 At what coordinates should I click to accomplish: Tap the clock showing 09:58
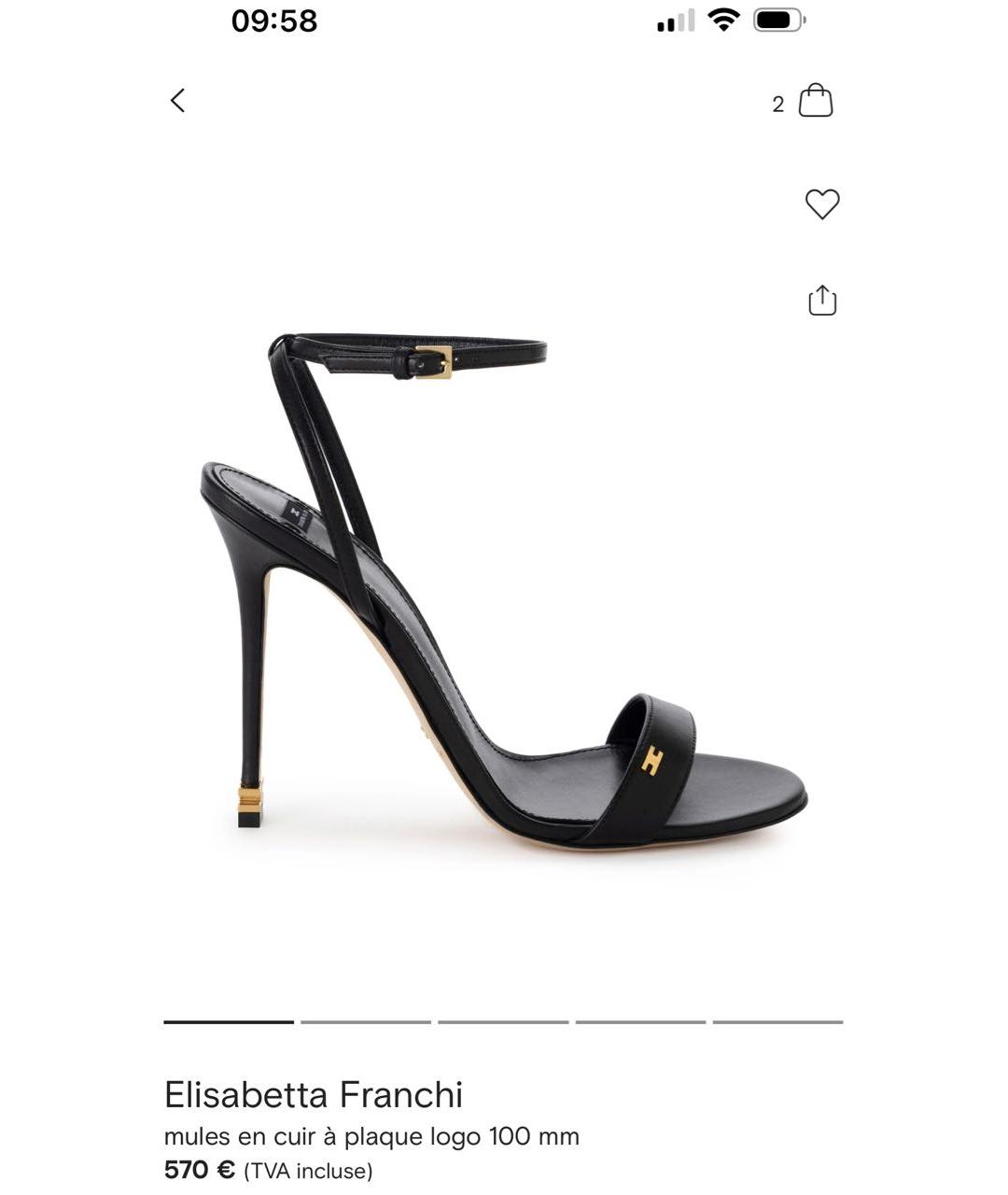point(275,21)
